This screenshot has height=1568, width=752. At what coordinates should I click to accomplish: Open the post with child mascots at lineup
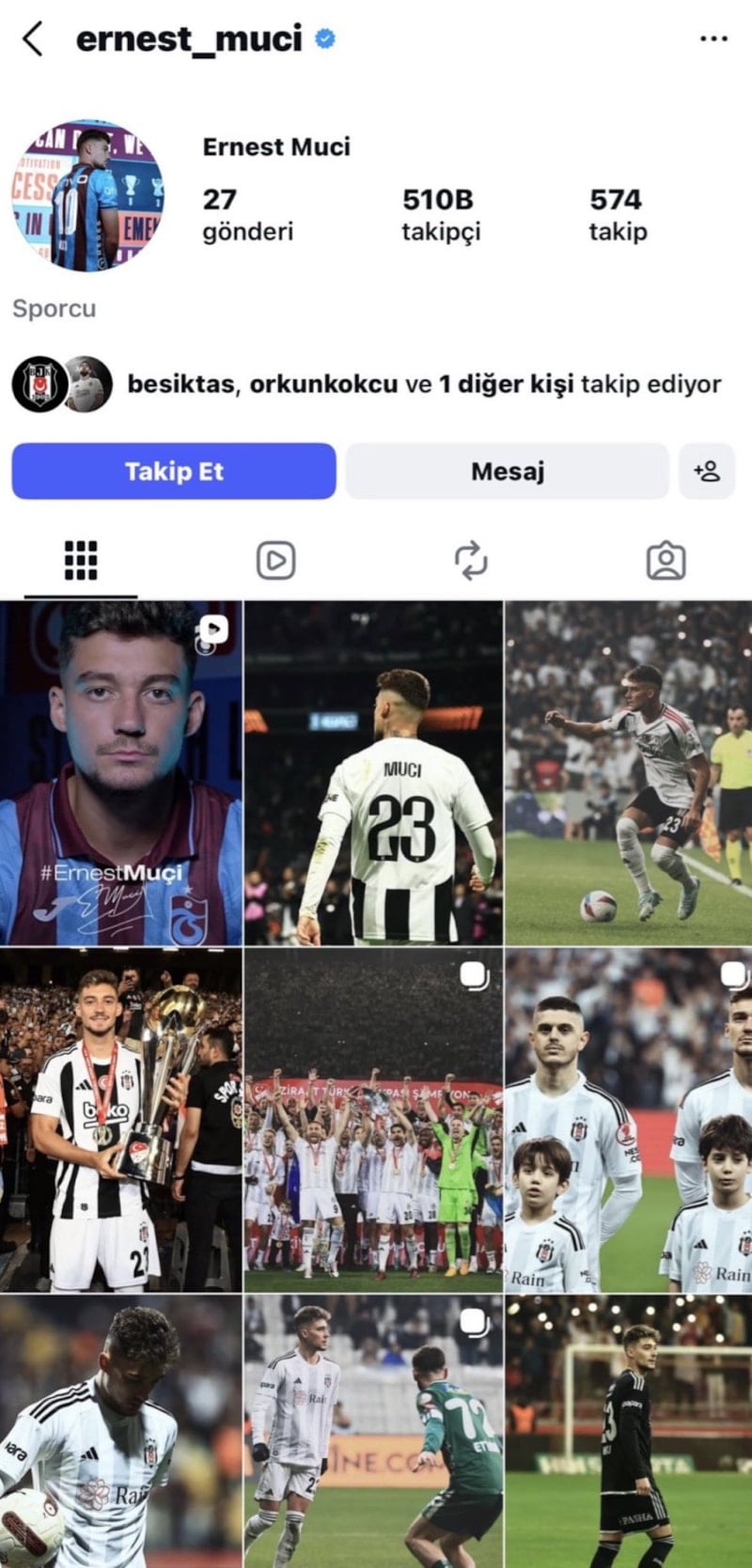pyautogui.click(x=628, y=1120)
